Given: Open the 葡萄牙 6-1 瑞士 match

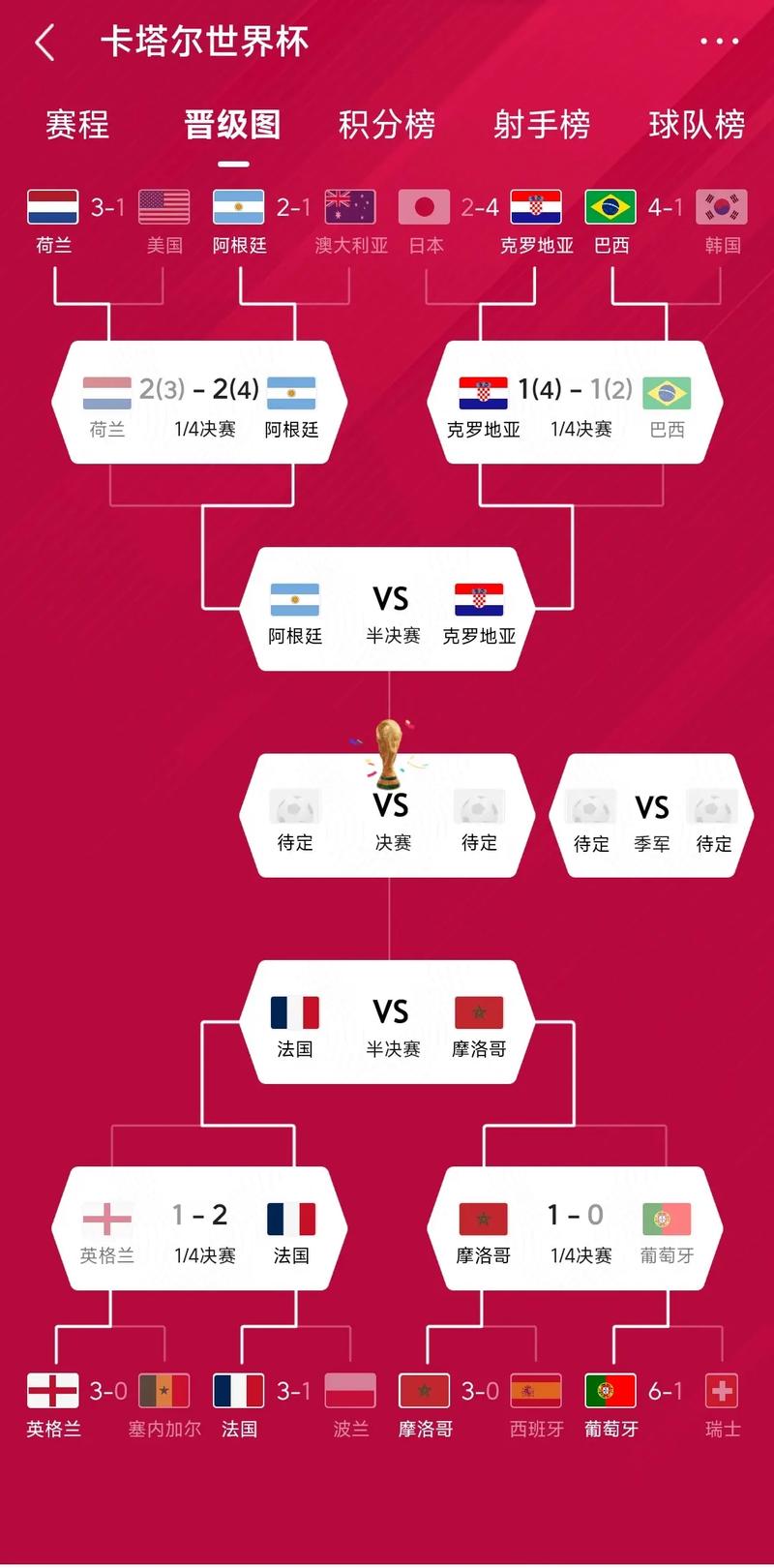Looking at the screenshot, I should (666, 1403).
